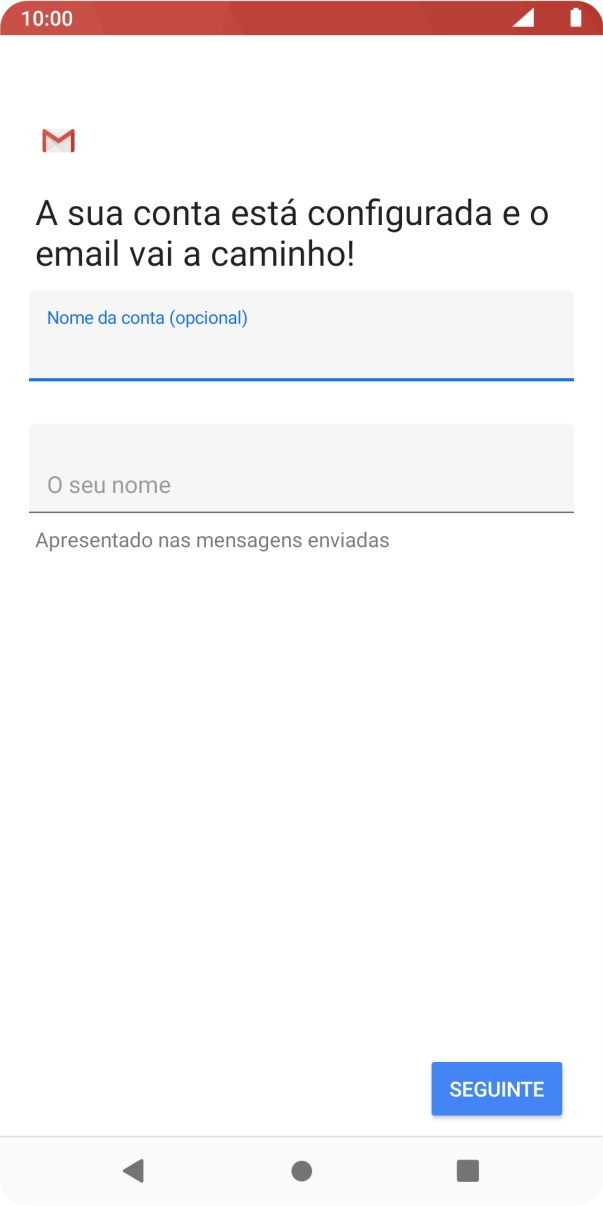Viewport: 603px width, 1206px height.
Task: Go to the home screen
Action: (301, 1170)
